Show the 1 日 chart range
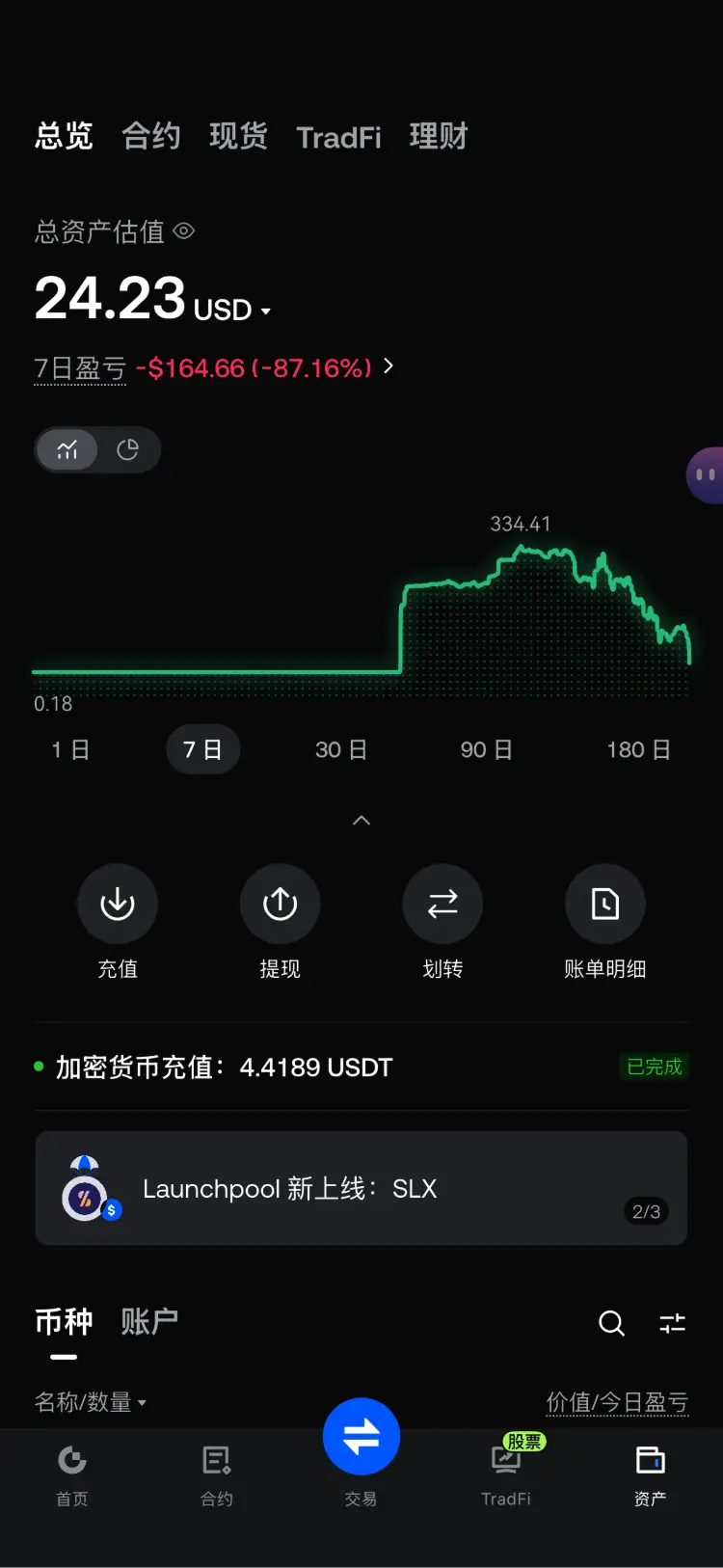This screenshot has width=723, height=1568. tap(70, 749)
